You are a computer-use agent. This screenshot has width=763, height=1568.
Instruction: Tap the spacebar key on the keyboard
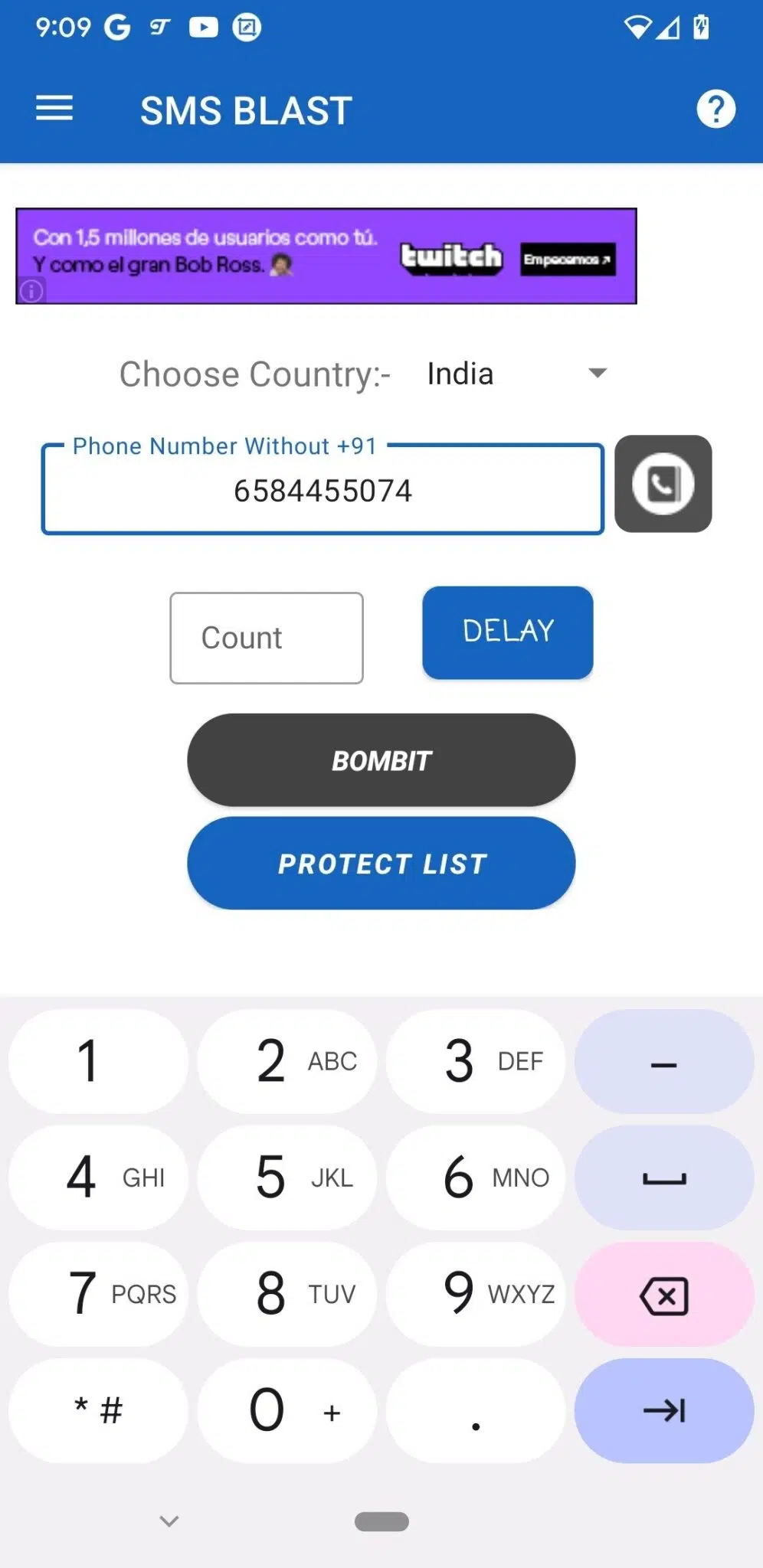click(x=663, y=1178)
